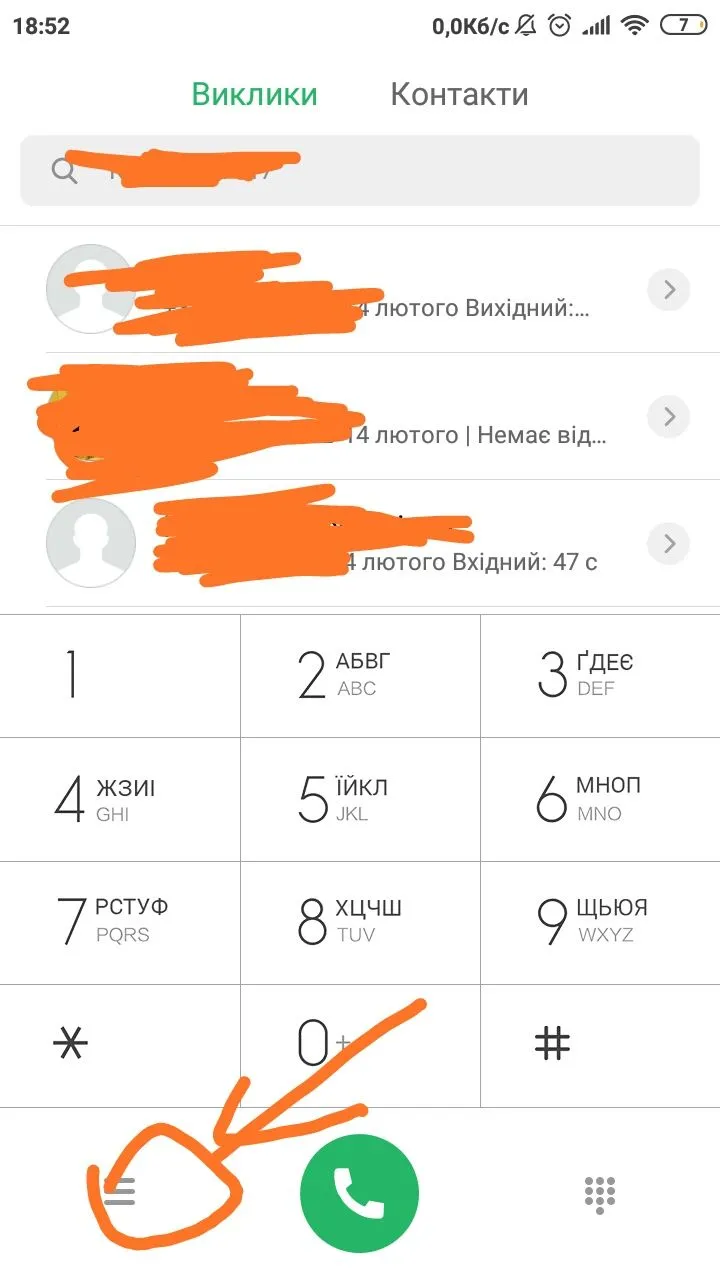Viewport: 720px width, 1280px height.
Task: Open the hamburger menu icon
Action: pyautogui.click(x=120, y=1192)
